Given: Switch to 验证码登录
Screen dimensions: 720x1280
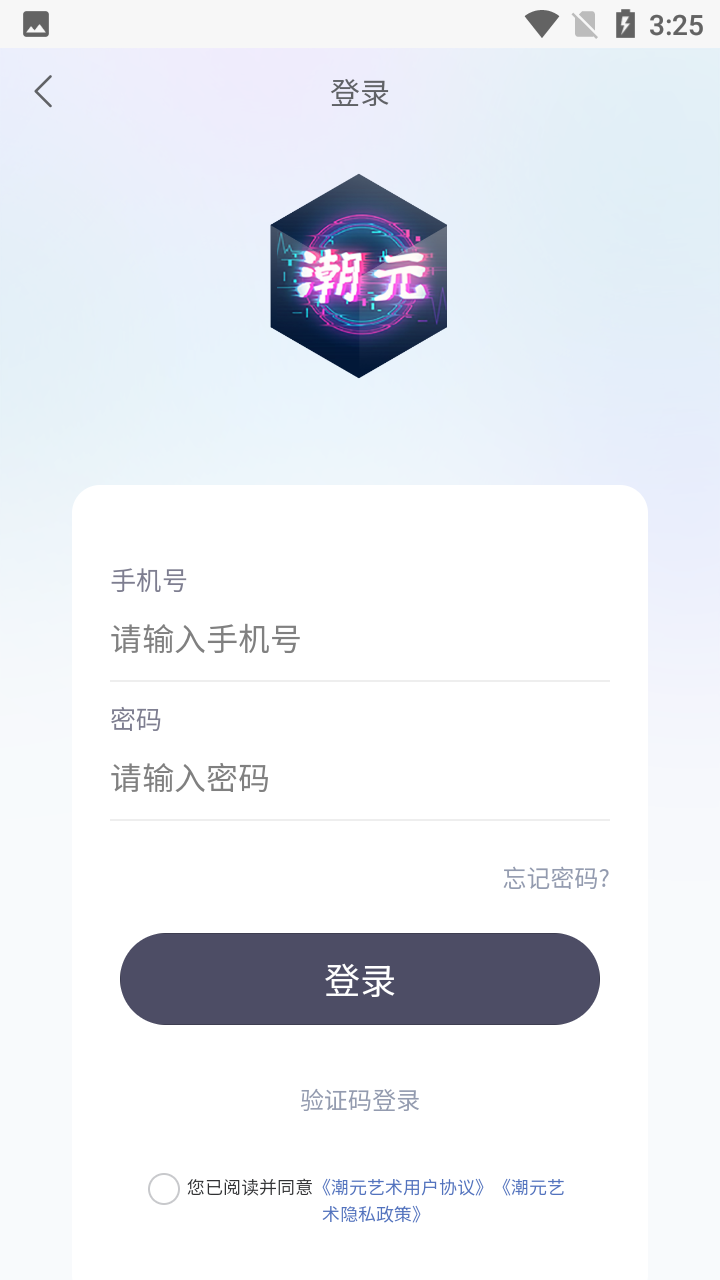Looking at the screenshot, I should (360, 1100).
